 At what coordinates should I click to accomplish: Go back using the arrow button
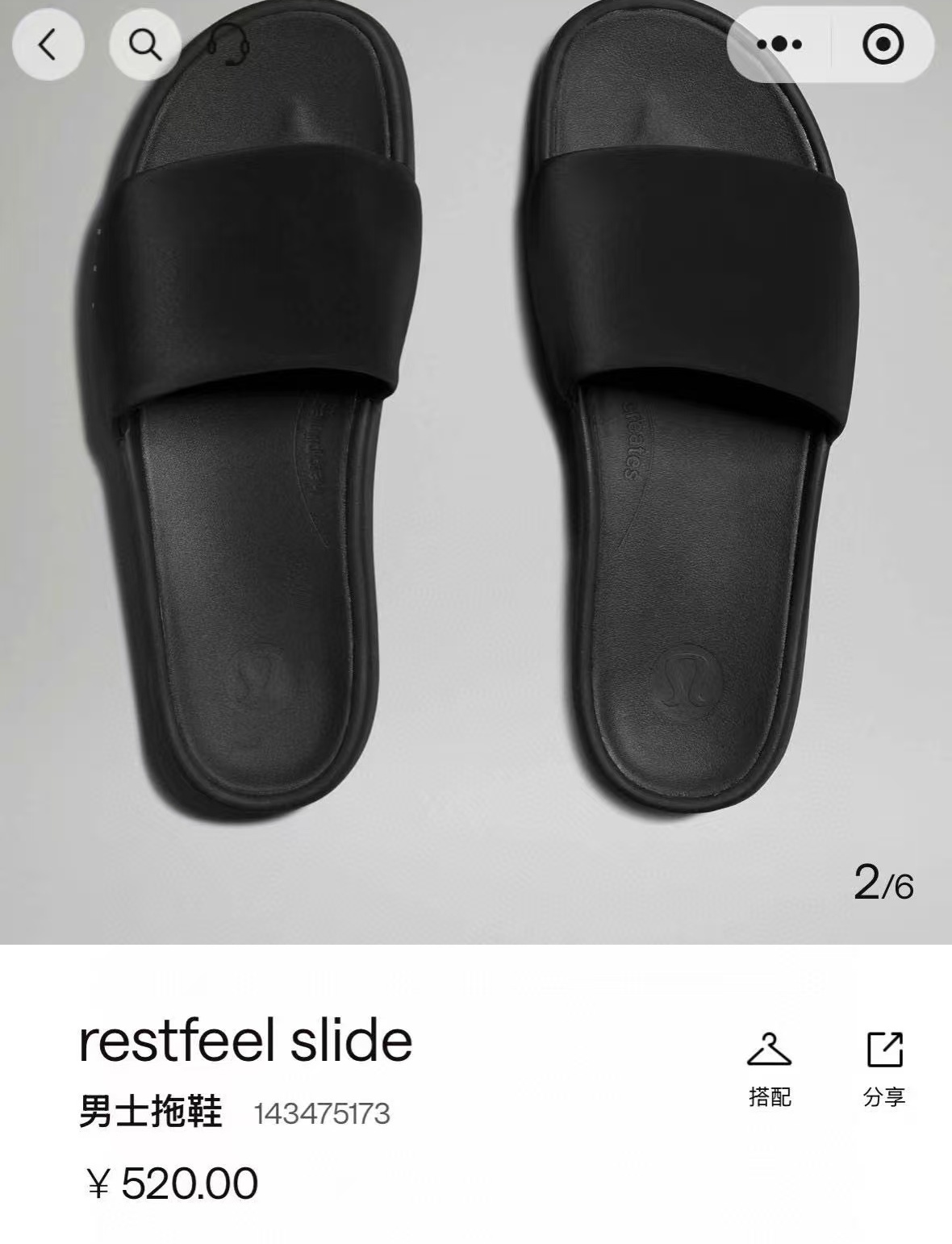(x=48, y=44)
